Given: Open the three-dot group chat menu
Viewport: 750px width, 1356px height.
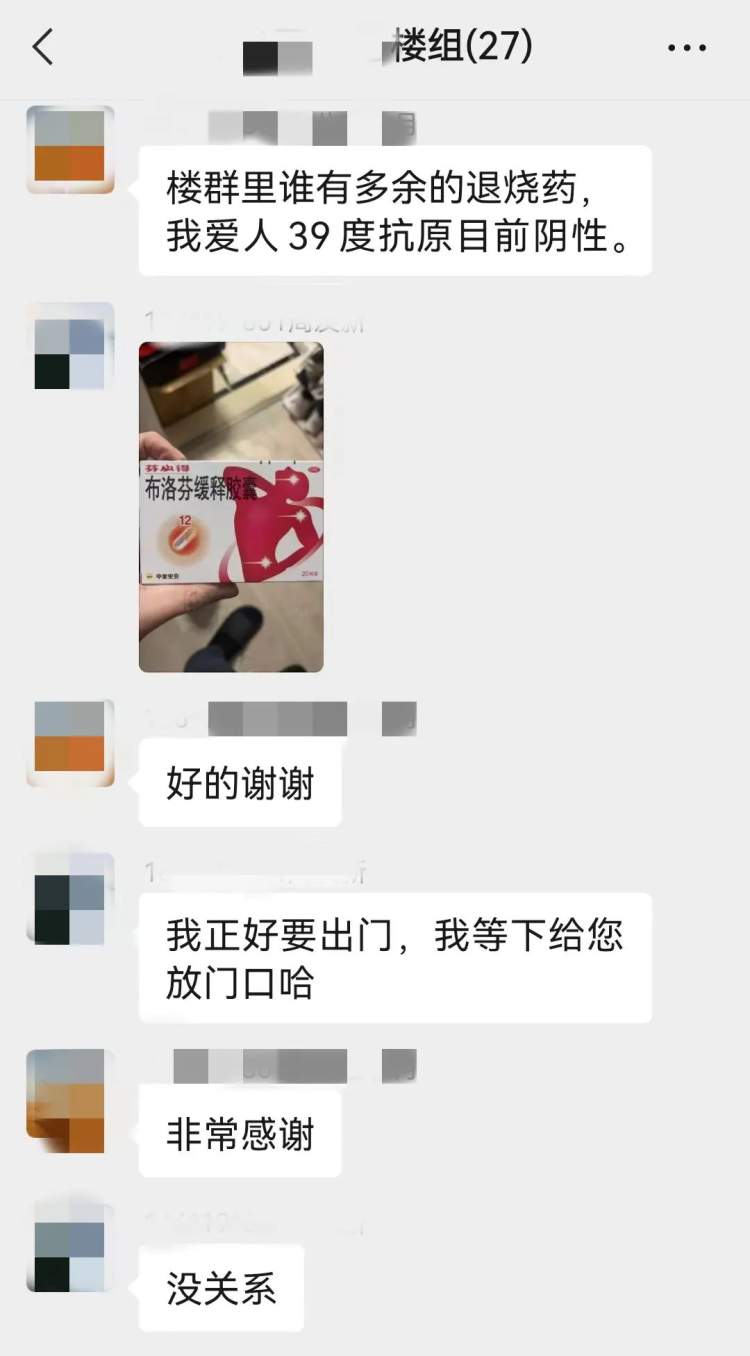Looking at the screenshot, I should coord(686,47).
